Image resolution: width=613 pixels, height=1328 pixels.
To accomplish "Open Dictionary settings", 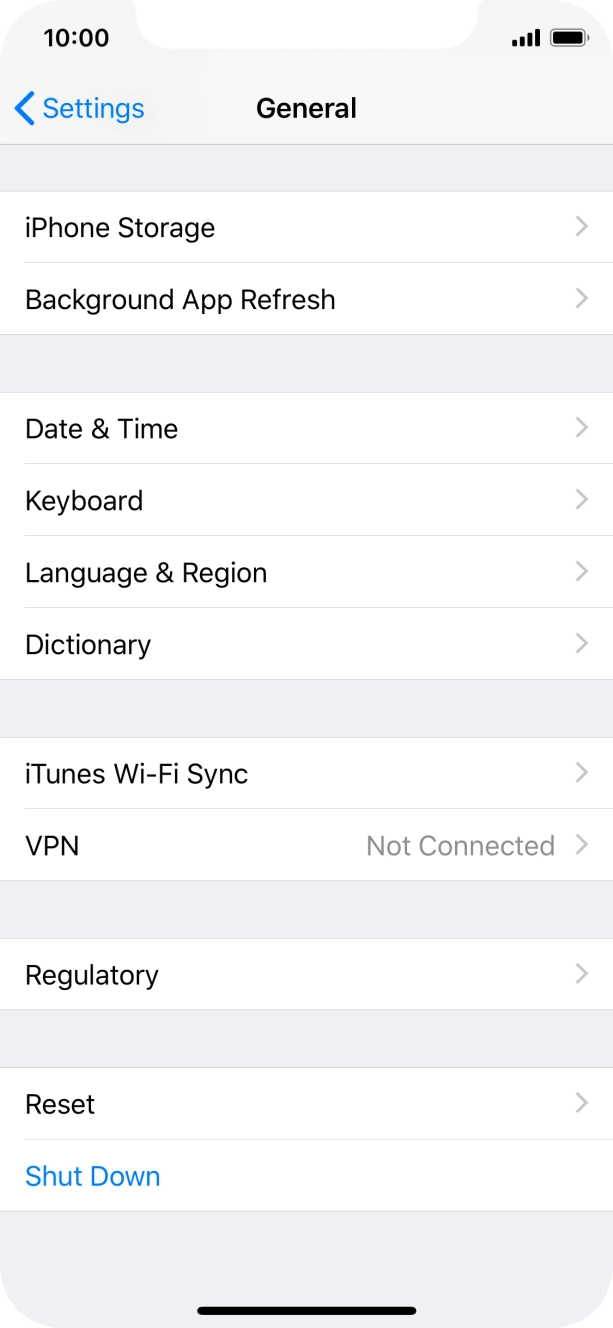I will [306, 645].
